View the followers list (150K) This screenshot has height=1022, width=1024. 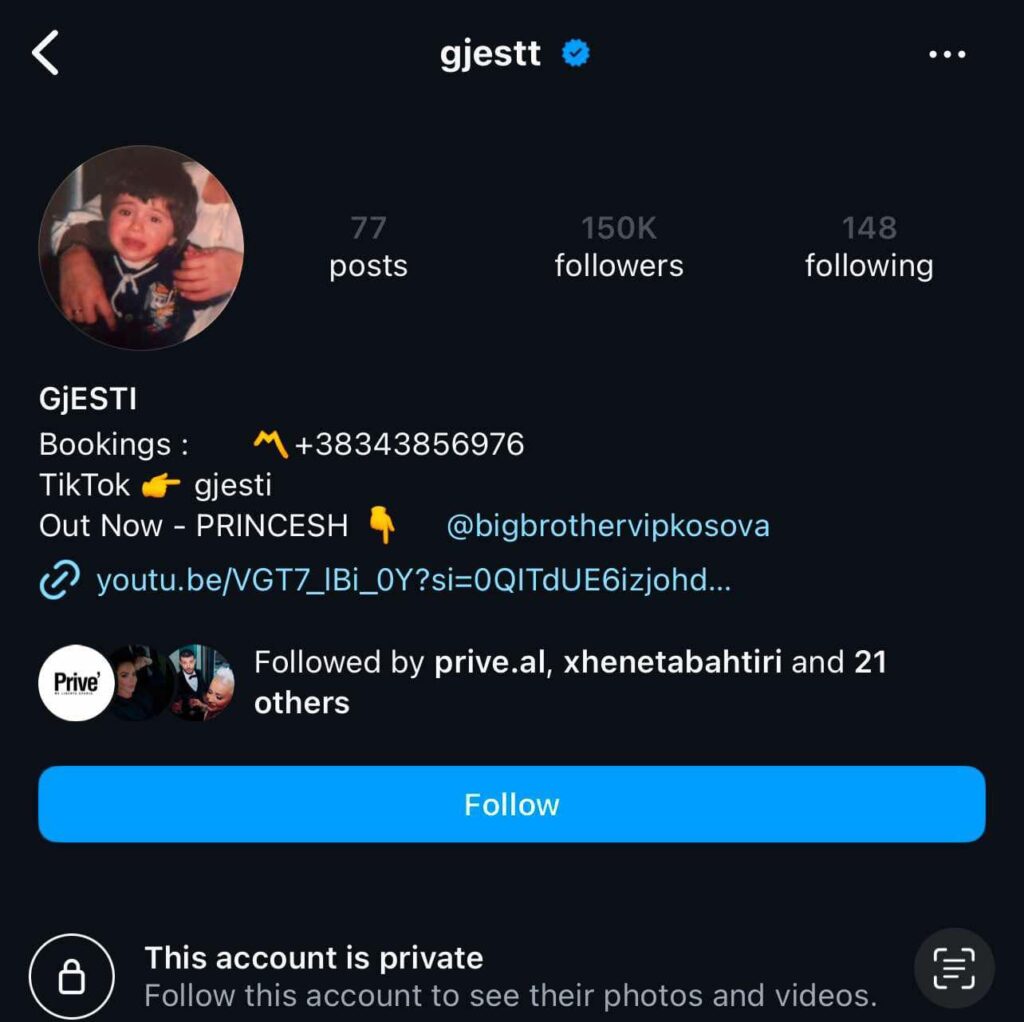click(619, 247)
